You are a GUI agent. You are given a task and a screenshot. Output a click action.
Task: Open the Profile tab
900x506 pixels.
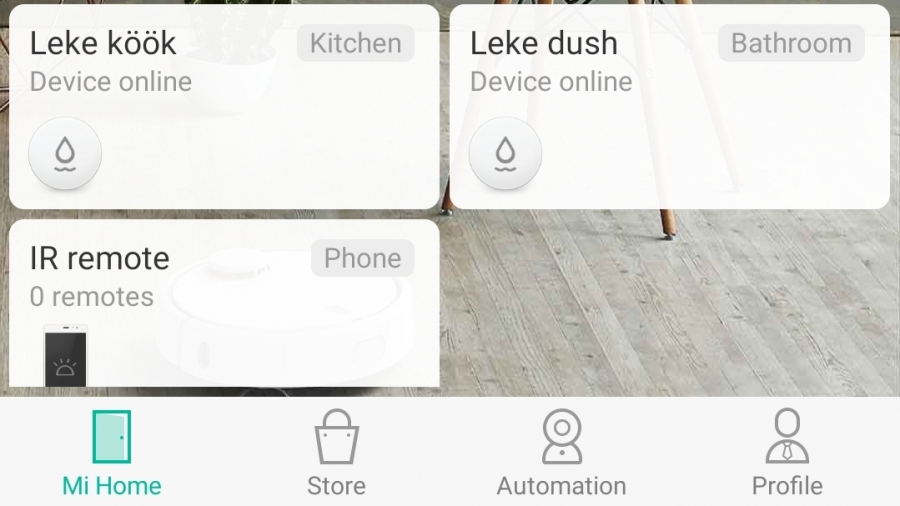[x=787, y=453]
